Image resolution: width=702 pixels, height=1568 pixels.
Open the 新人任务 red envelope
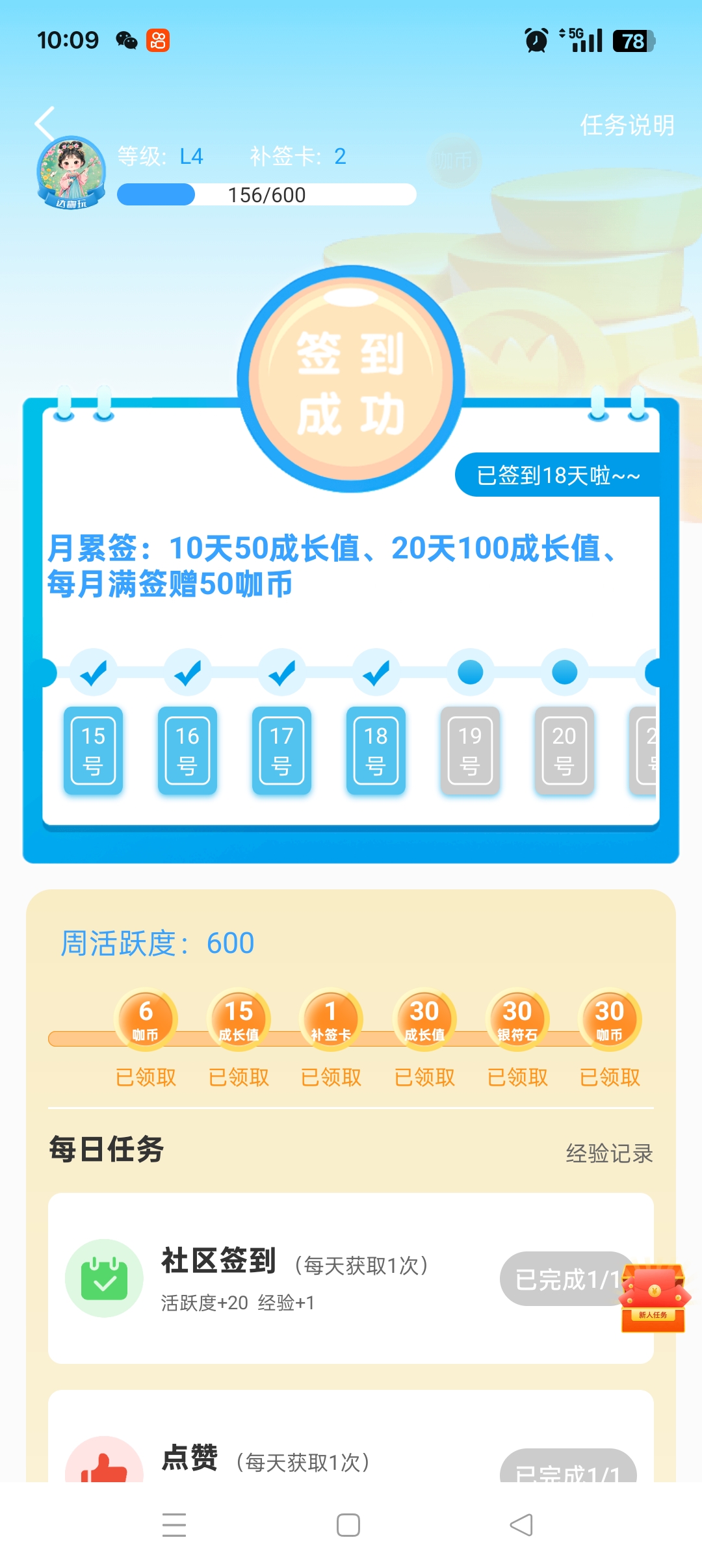click(653, 1298)
